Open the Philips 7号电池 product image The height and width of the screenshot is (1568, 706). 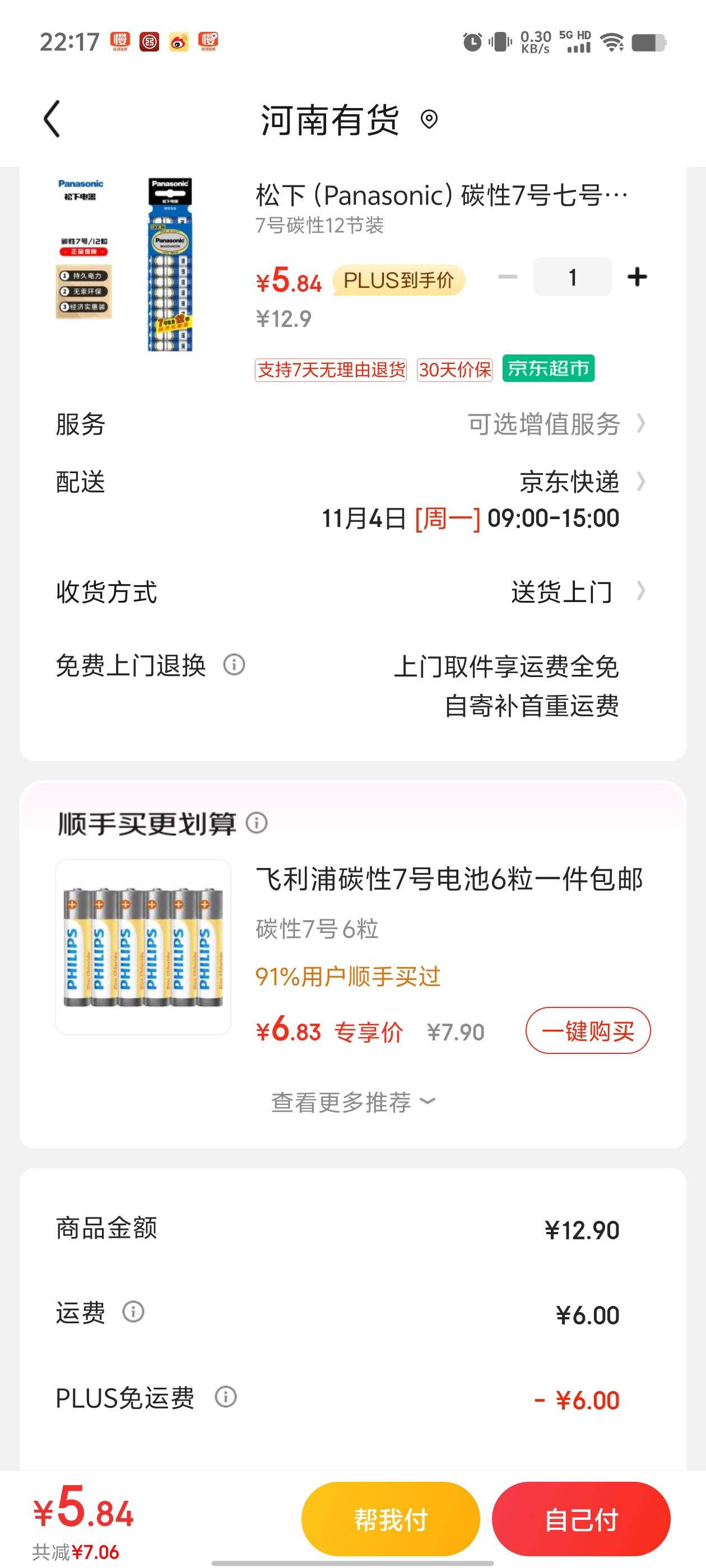143,947
